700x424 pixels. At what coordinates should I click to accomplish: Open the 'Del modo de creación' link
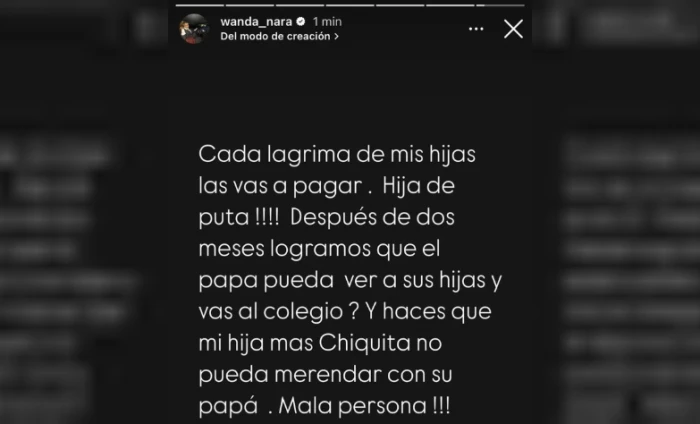click(x=278, y=36)
